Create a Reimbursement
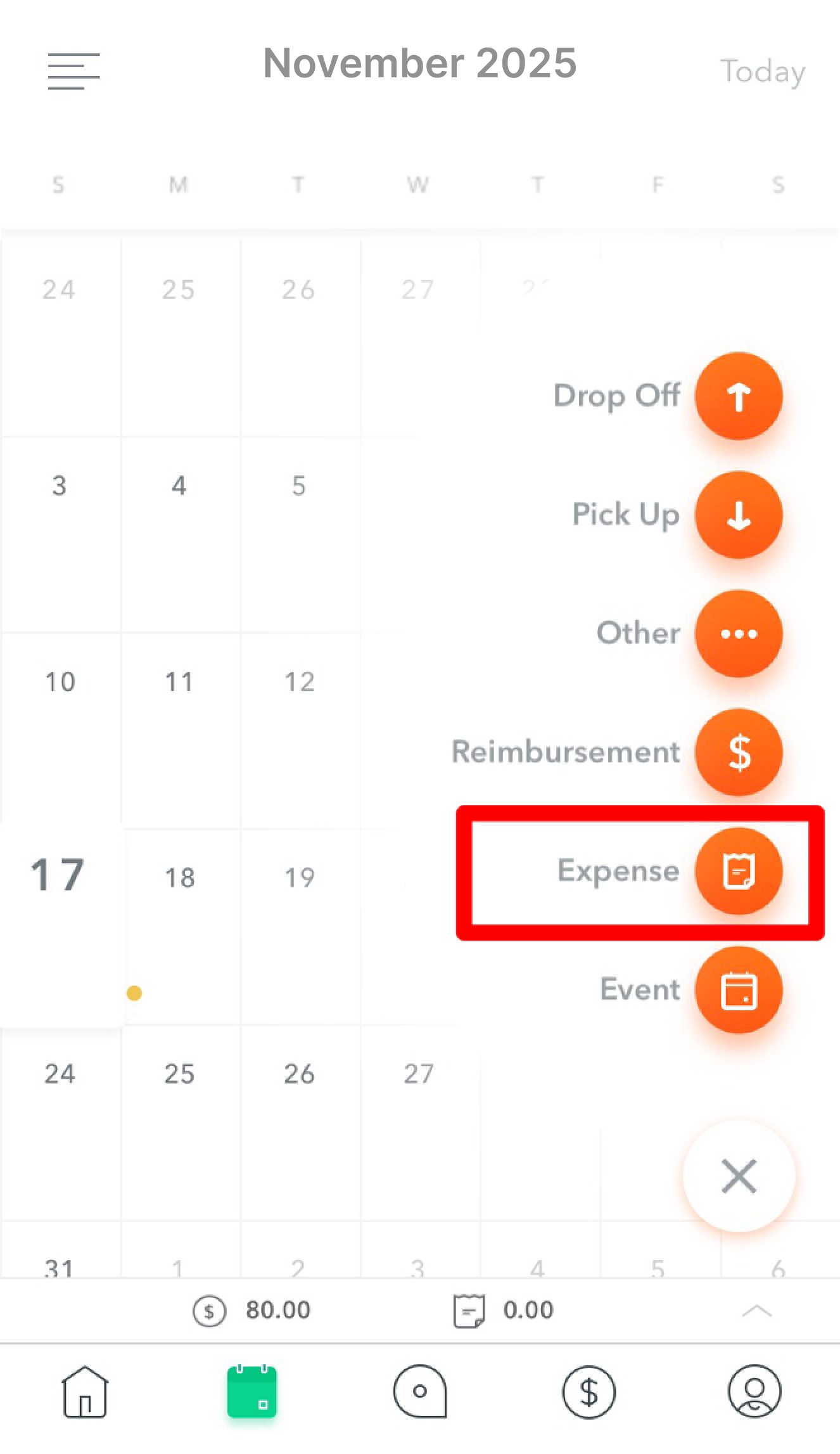The width and height of the screenshot is (840, 1454). 738,752
